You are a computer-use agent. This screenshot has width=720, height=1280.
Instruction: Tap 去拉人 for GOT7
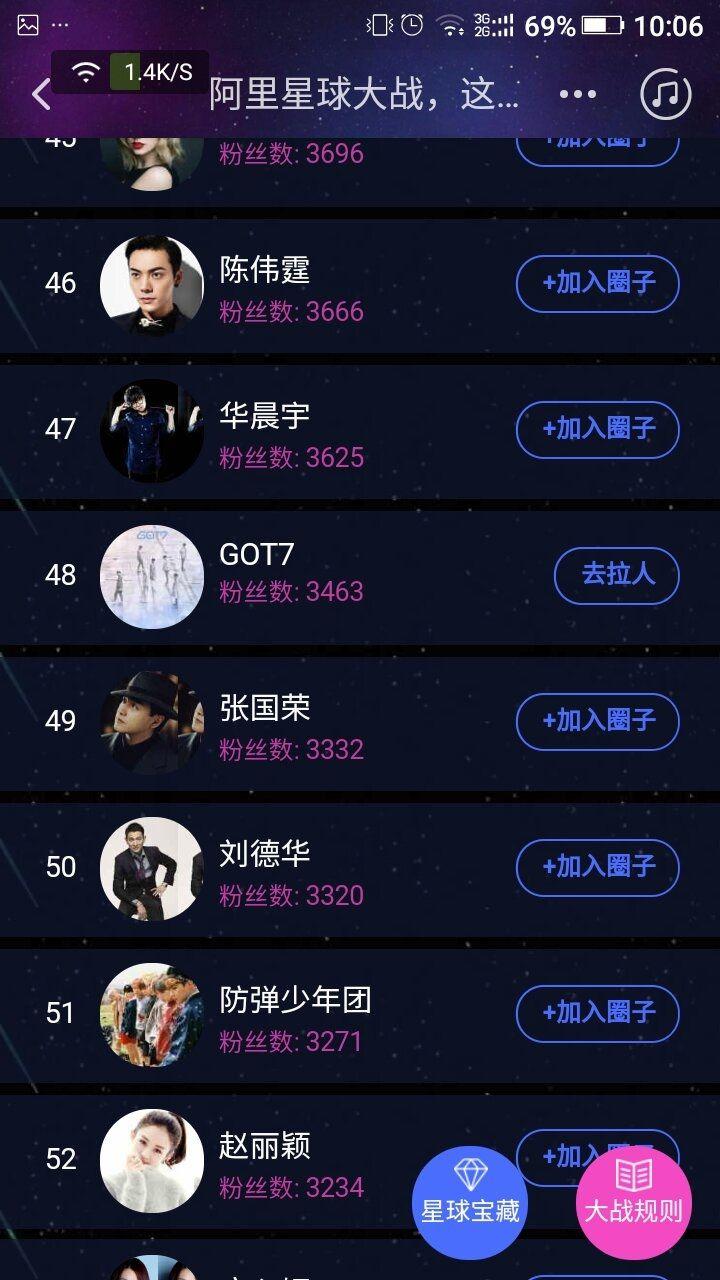[x=616, y=575]
